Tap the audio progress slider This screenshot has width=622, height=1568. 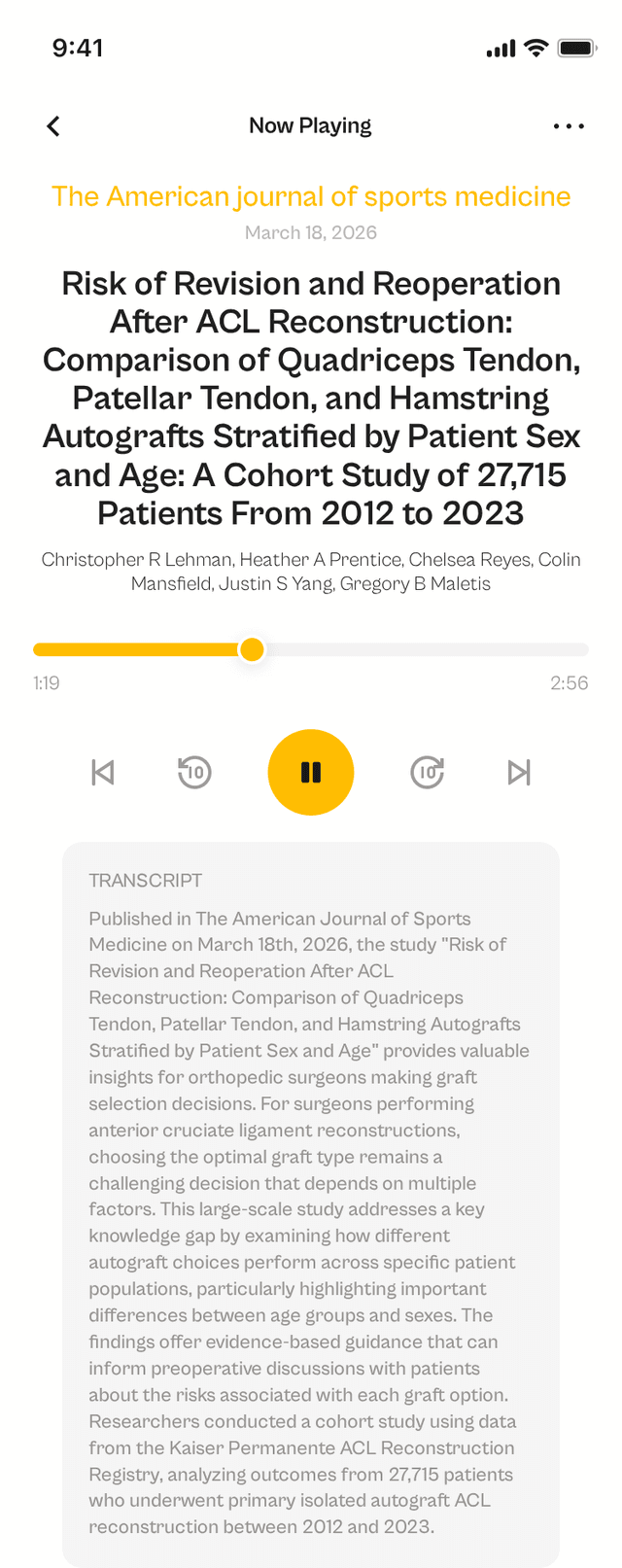pos(311,649)
